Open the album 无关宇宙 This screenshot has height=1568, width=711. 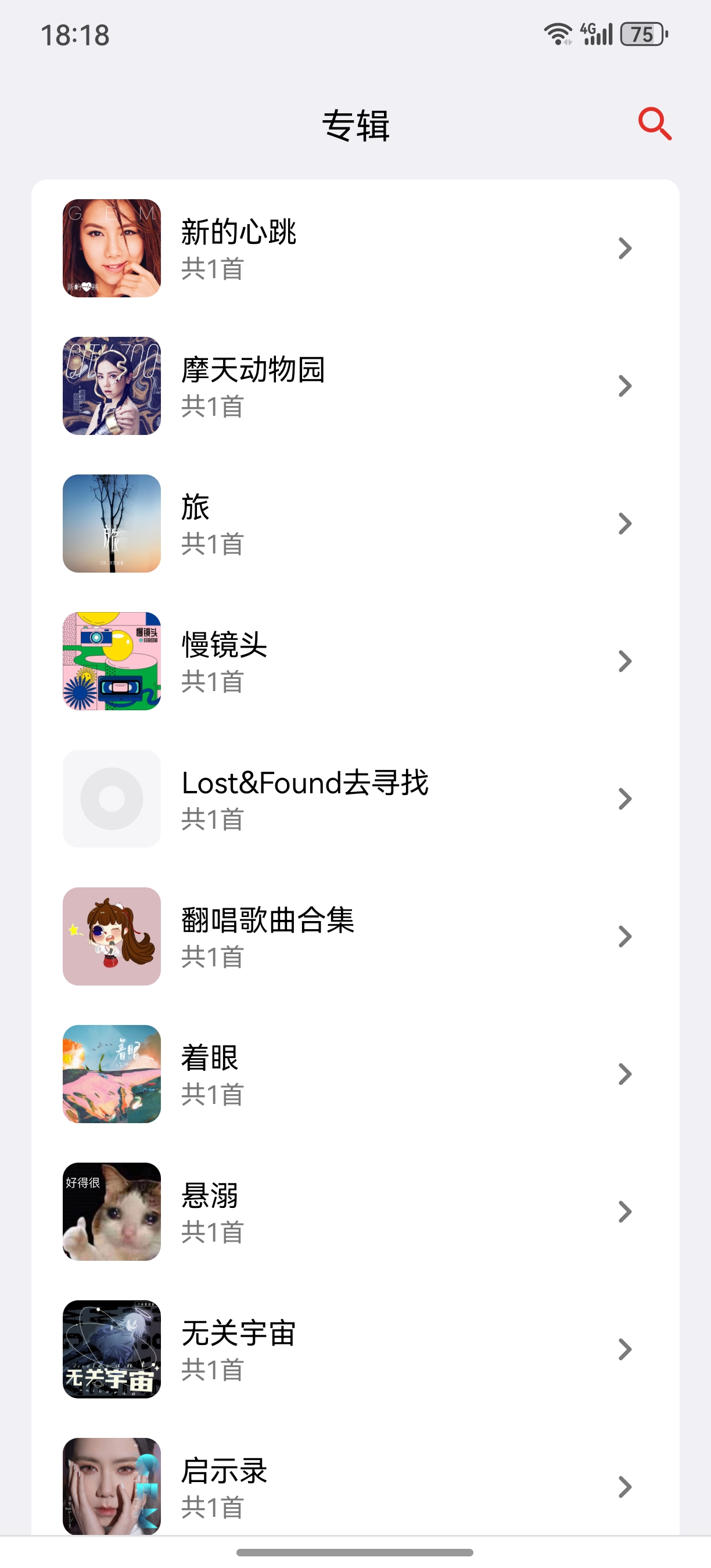355,1349
